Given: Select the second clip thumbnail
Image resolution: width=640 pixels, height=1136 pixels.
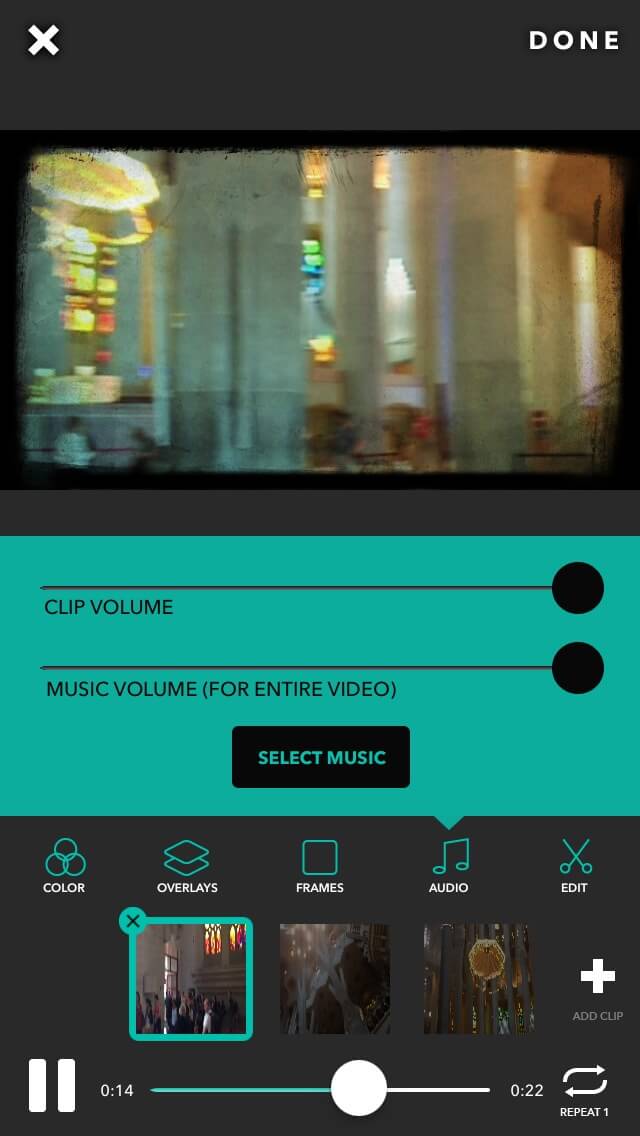Looking at the screenshot, I should 335,979.
